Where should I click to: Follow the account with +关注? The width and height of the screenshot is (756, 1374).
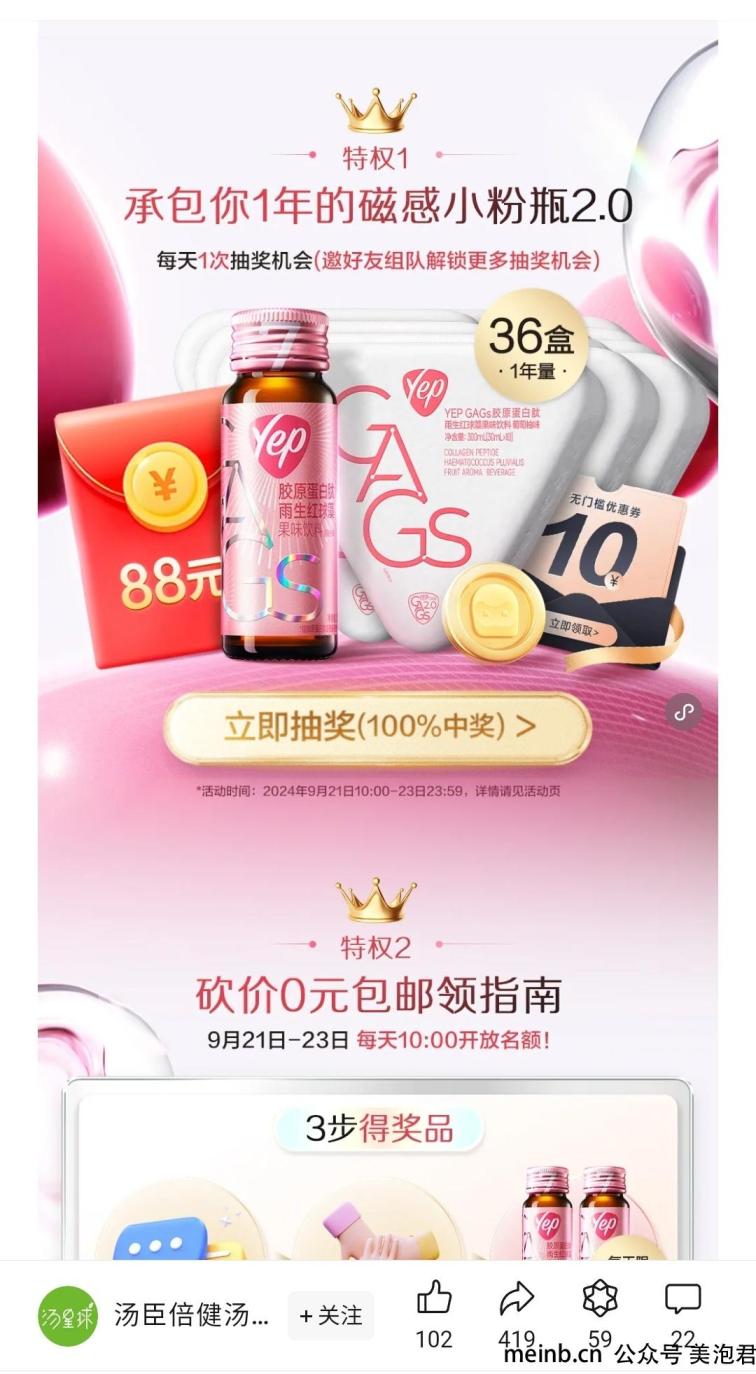click(x=330, y=1316)
